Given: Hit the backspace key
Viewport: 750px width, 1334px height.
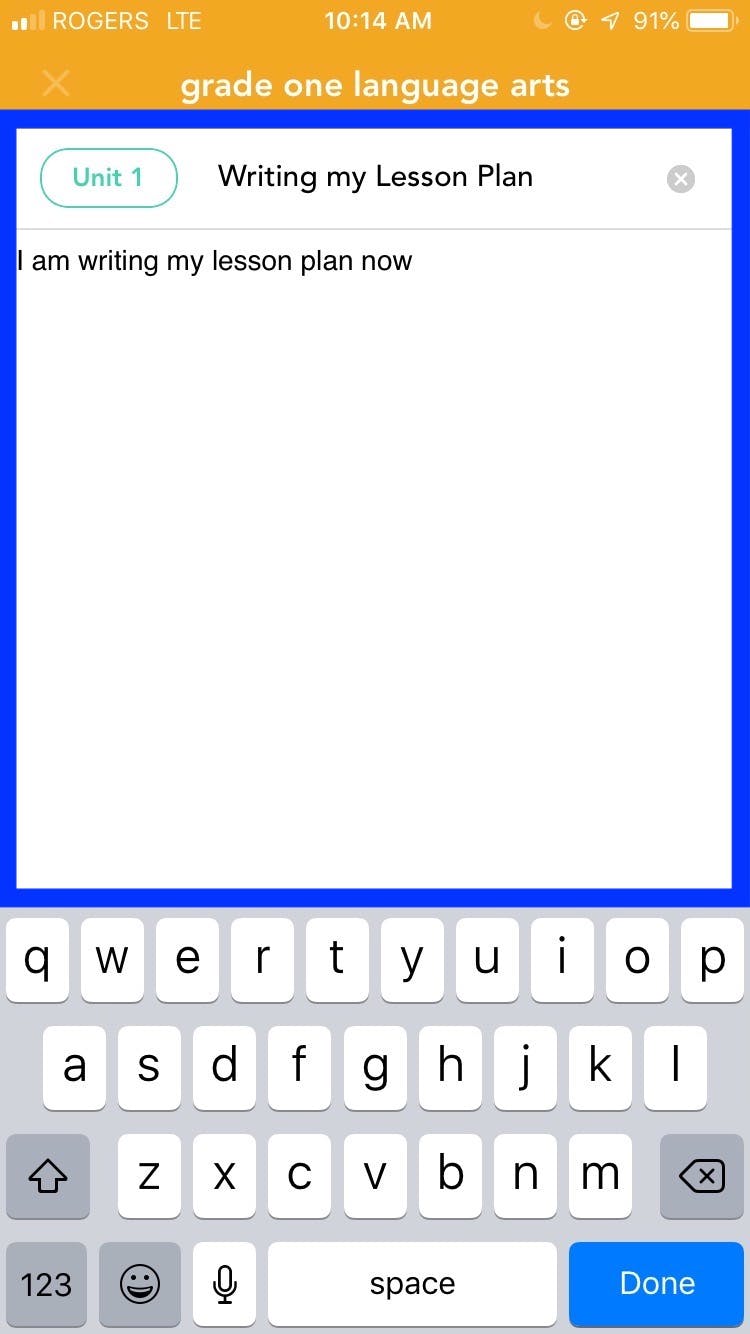Looking at the screenshot, I should (702, 1176).
